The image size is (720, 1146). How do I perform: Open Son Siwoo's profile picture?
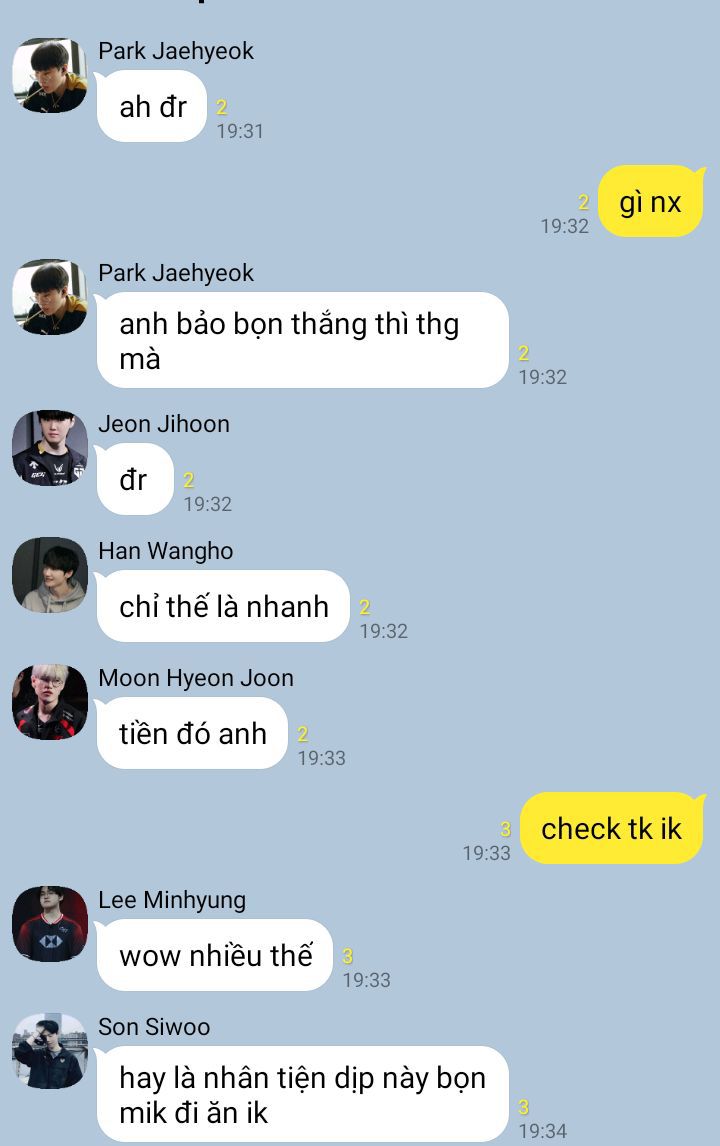click(x=50, y=1051)
